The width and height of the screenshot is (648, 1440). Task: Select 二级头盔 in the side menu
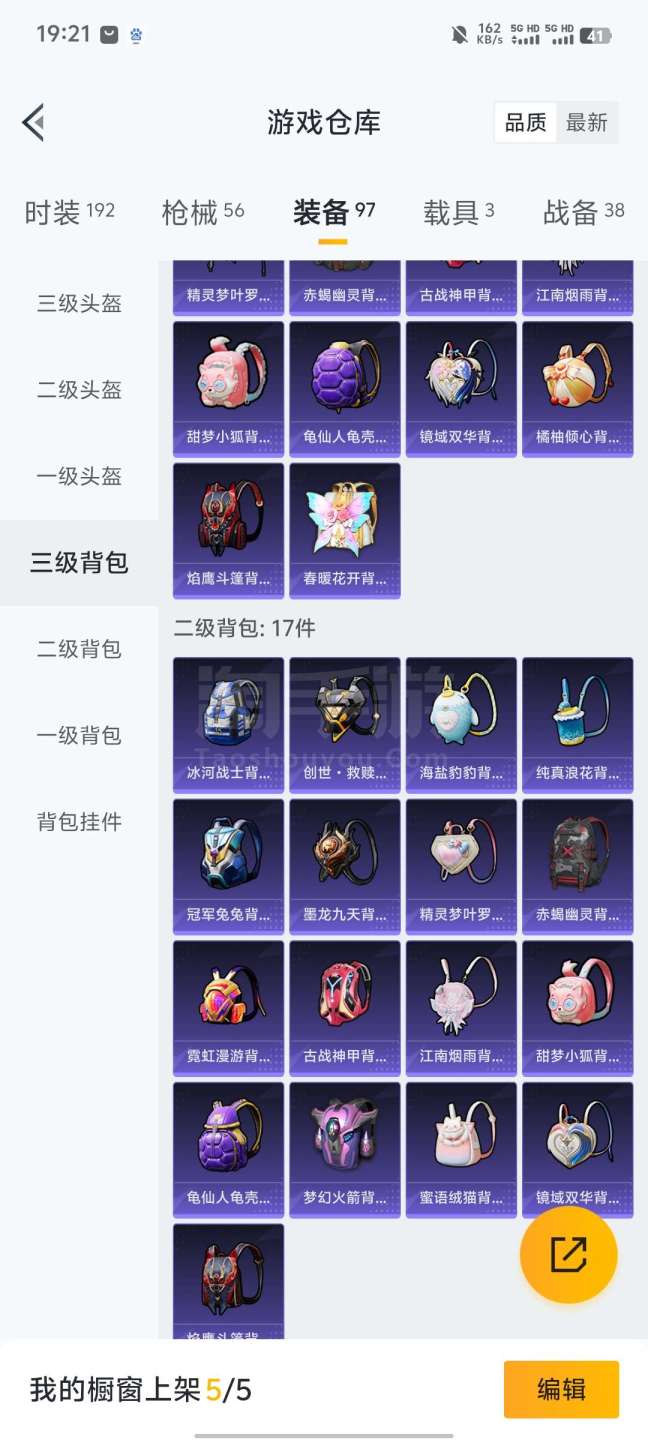[x=79, y=390]
